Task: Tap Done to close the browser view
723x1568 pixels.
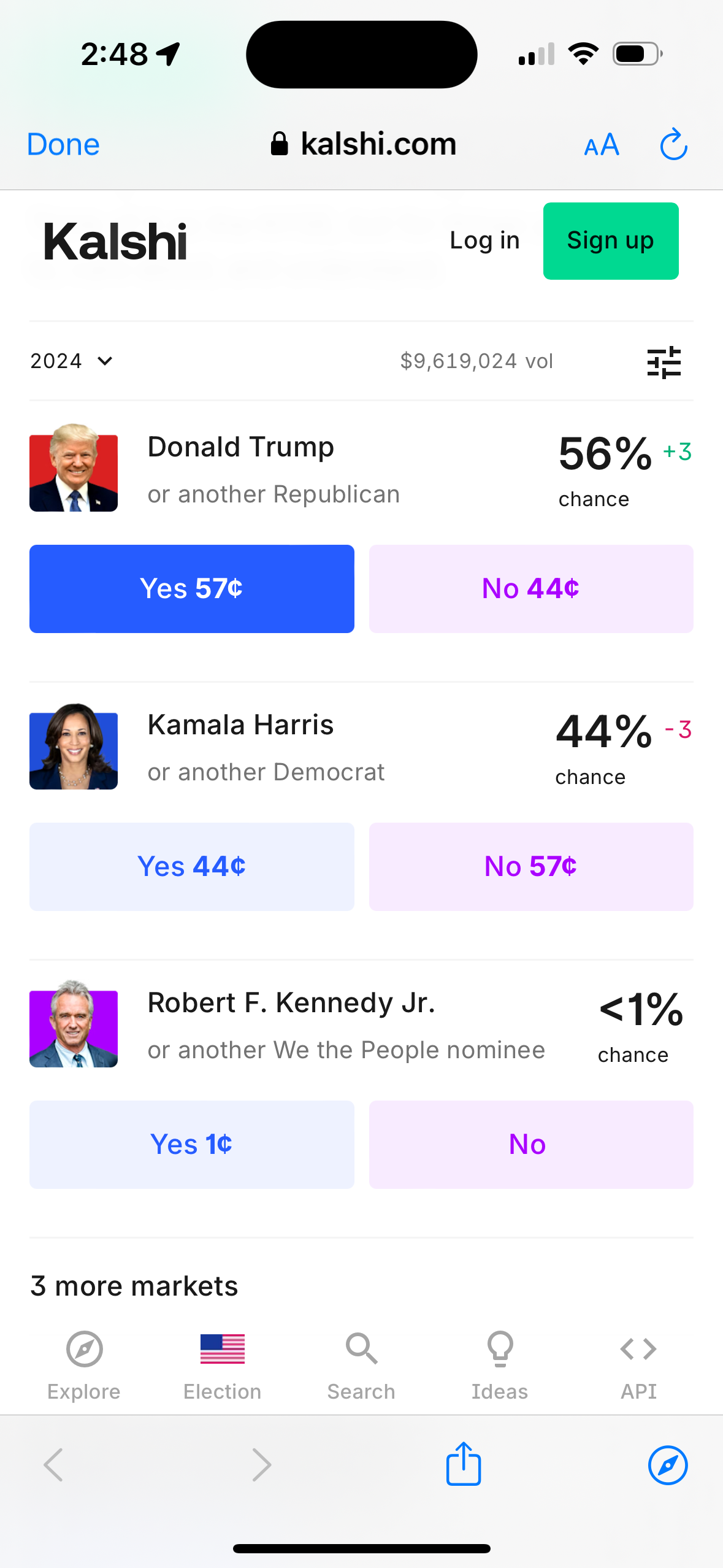Action: click(63, 145)
